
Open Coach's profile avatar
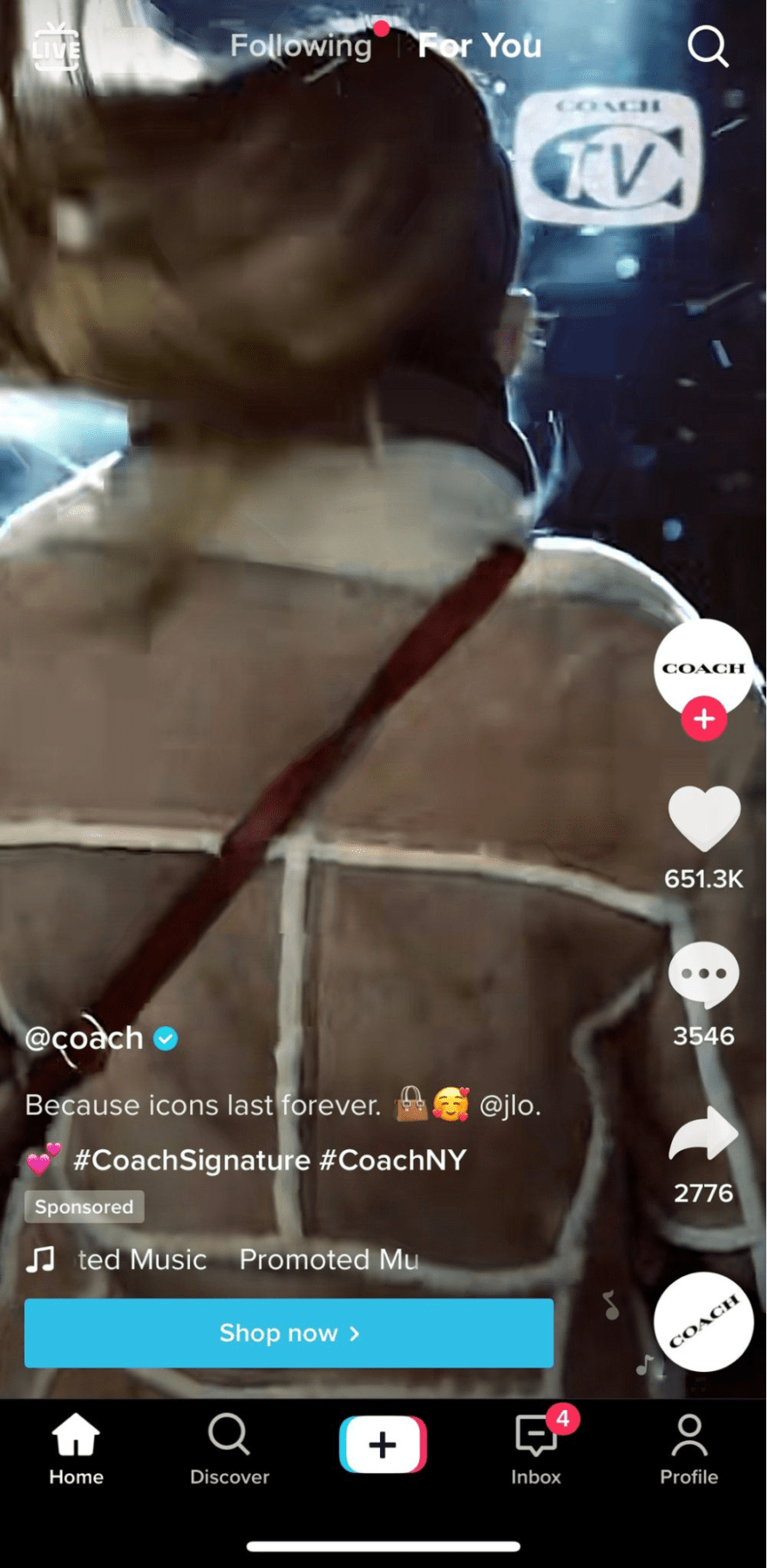coord(703,666)
